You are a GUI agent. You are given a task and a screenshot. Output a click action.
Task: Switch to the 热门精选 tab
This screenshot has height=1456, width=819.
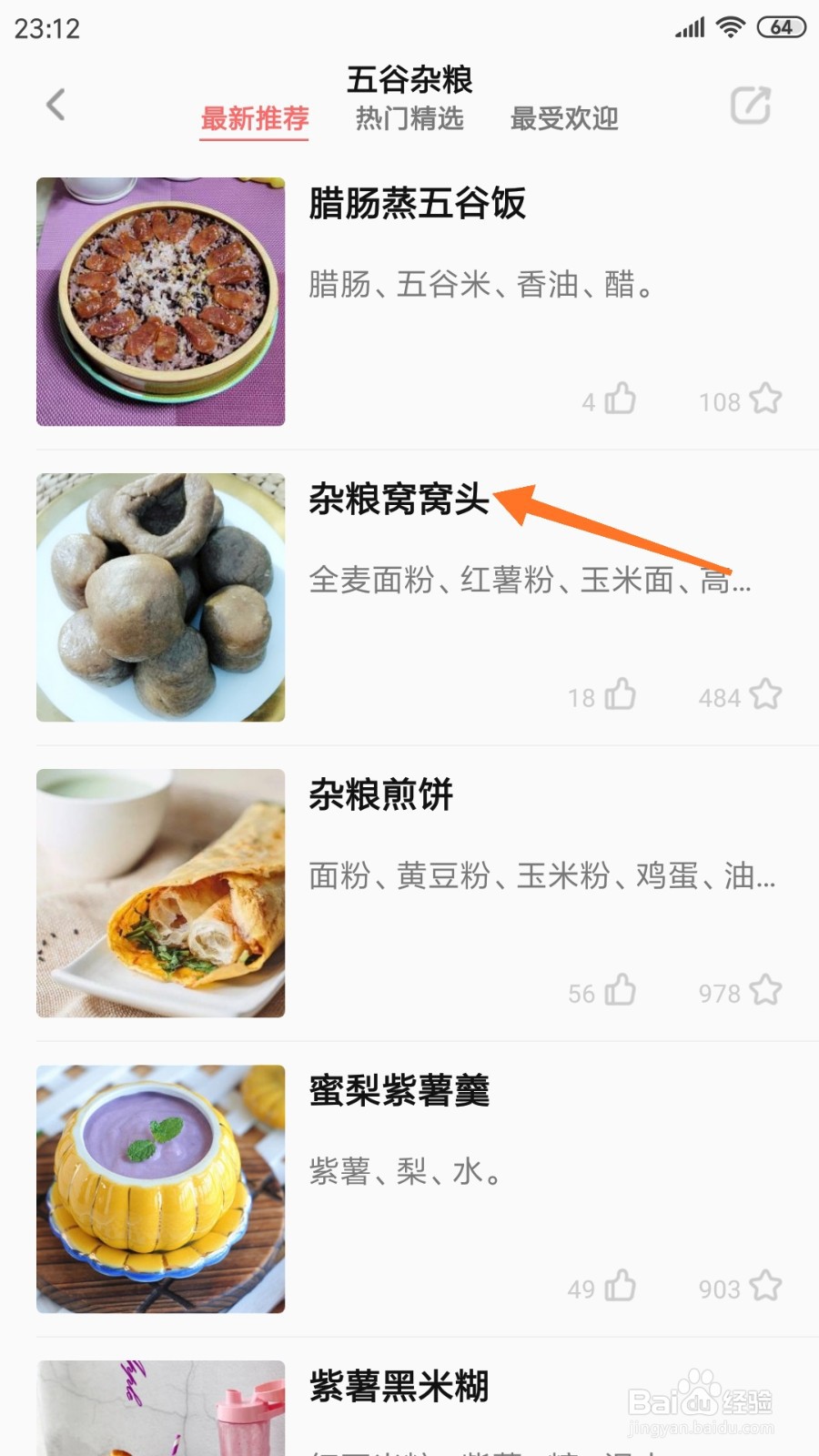point(409,118)
